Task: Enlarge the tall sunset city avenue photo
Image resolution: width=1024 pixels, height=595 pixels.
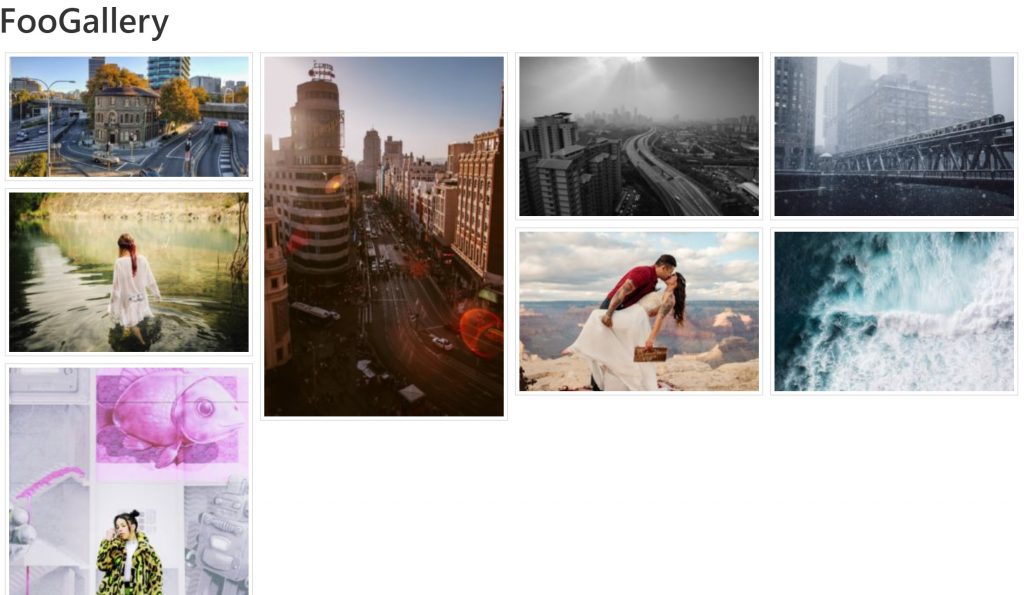Action: [x=384, y=236]
